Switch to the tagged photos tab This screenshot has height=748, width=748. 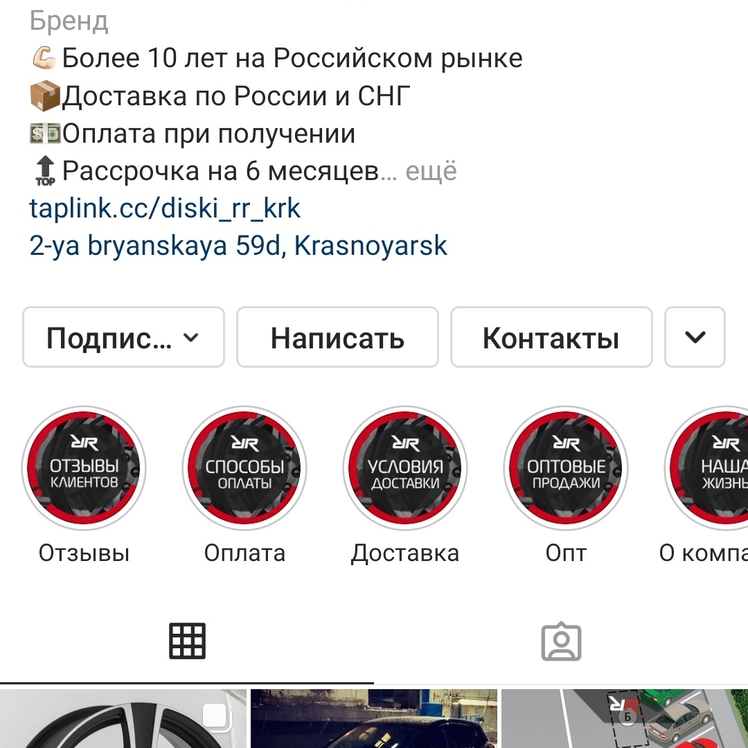click(x=561, y=641)
